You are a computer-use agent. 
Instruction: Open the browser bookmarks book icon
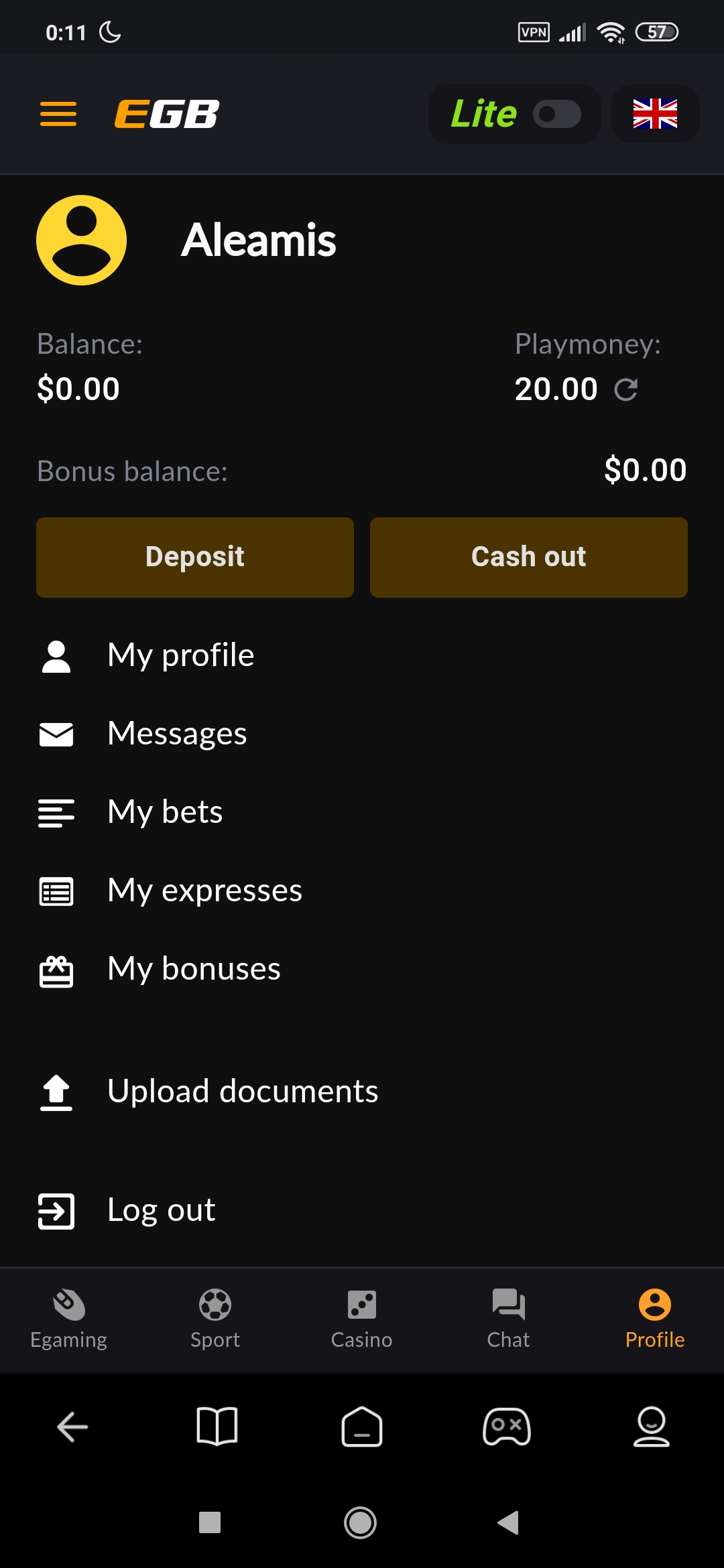click(x=217, y=1427)
